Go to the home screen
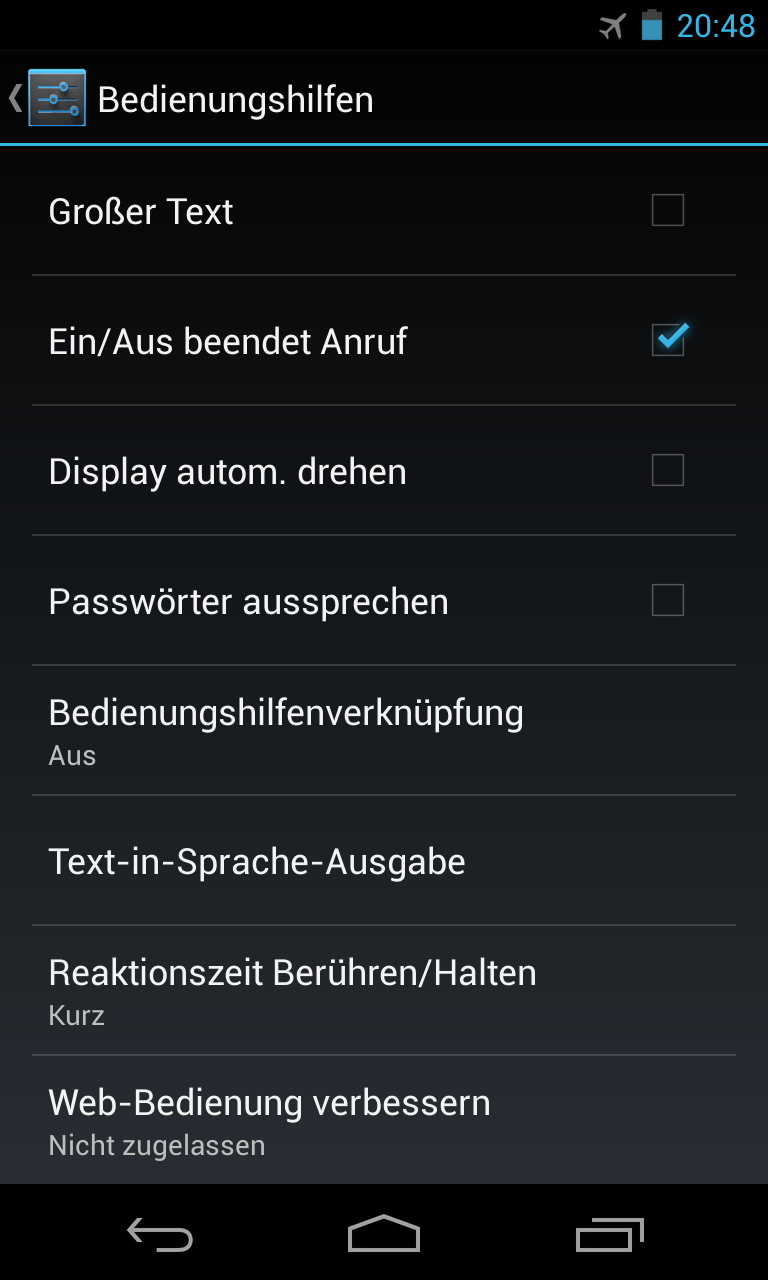 tap(384, 1235)
